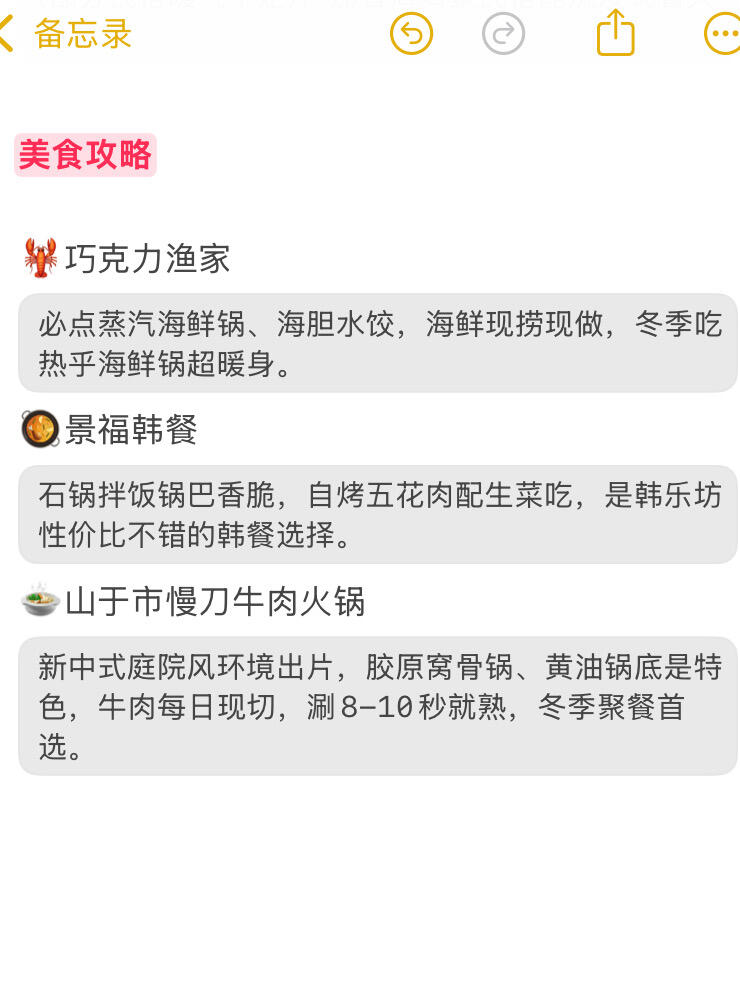Redo the last edit
The image size is (740, 986).
(x=503, y=33)
